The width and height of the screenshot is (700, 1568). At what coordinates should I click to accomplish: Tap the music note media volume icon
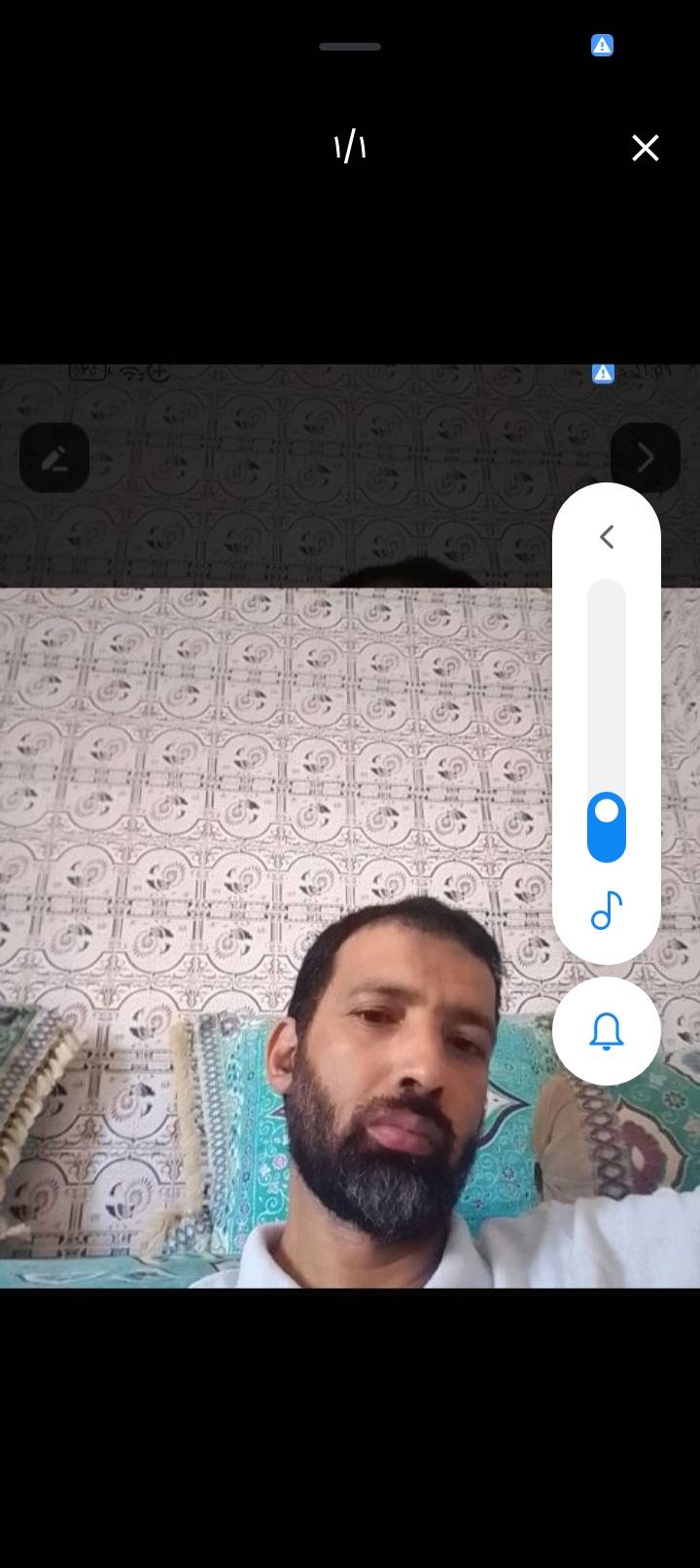(607, 910)
